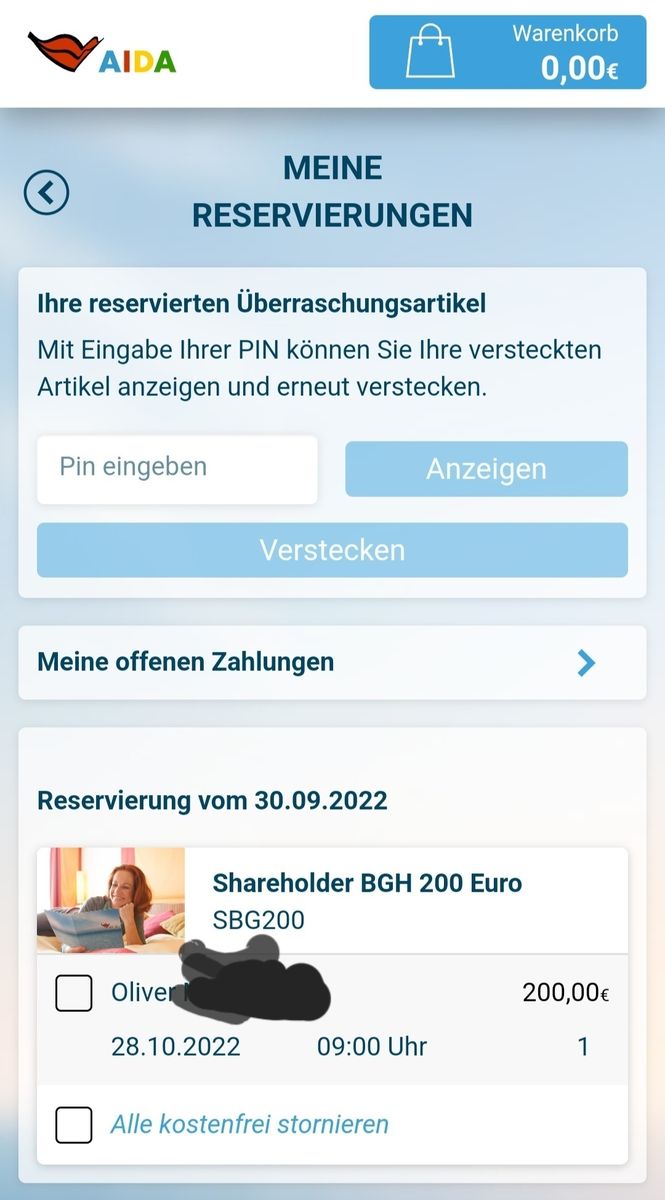The height and width of the screenshot is (1200, 665).
Task: Open the Warenkorb shopping cart
Action: coord(507,52)
